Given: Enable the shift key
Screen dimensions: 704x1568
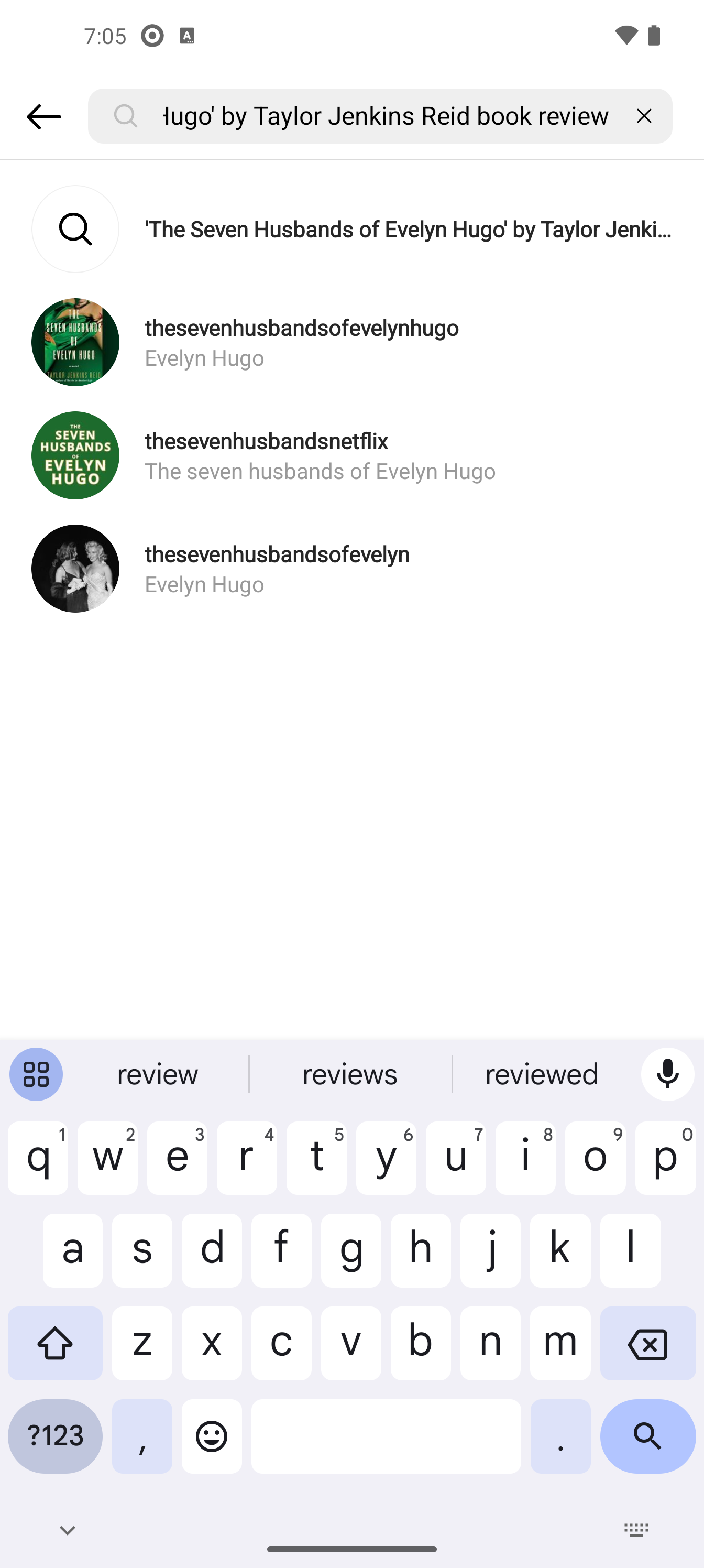Looking at the screenshot, I should point(56,1343).
